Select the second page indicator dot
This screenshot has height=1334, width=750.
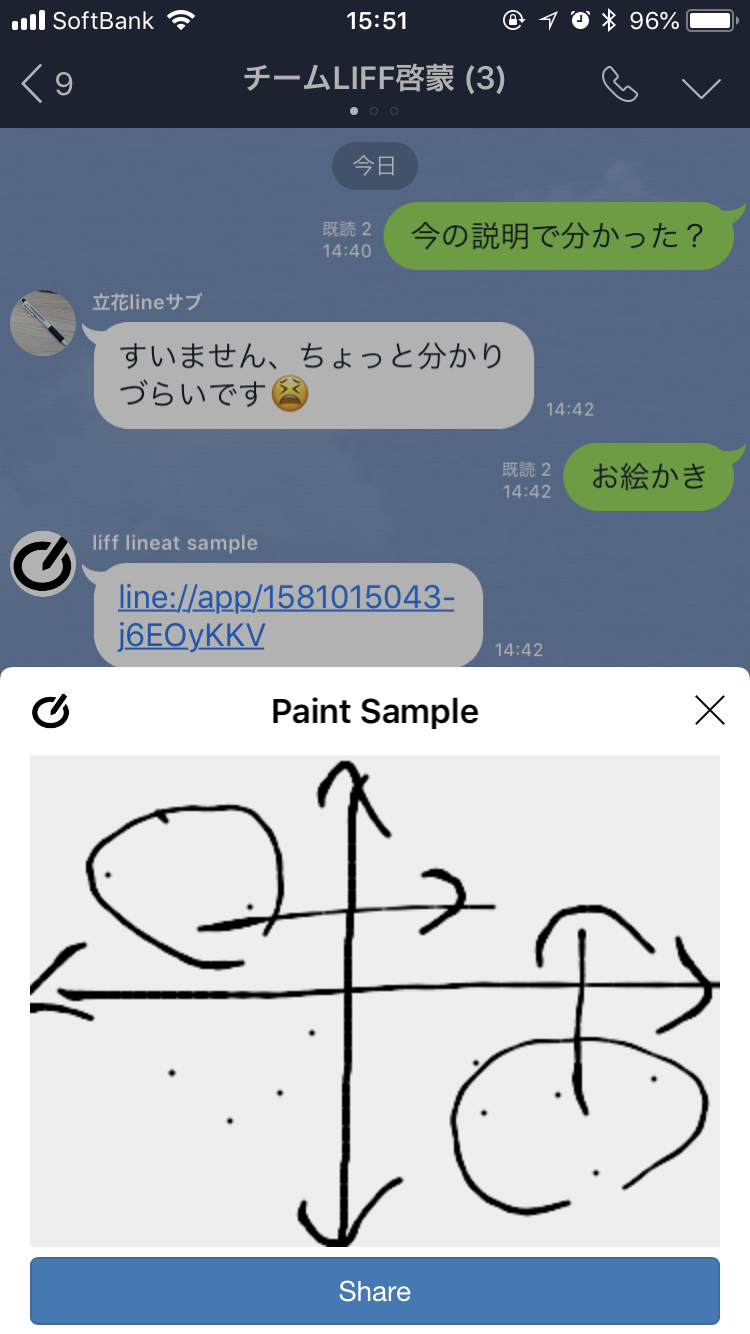coord(374,112)
